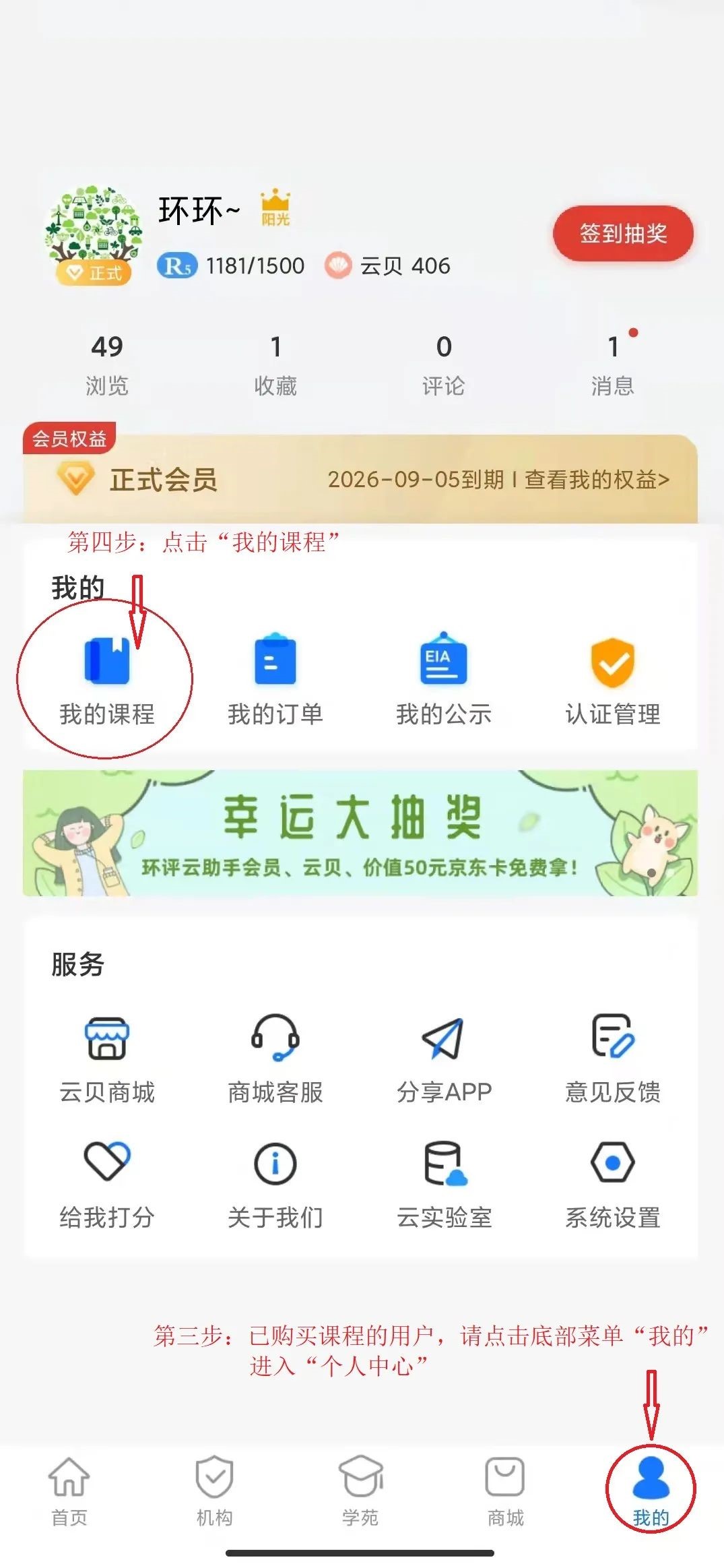This screenshot has width=724, height=1568.
Task: Open 我的公示
Action: [443, 679]
